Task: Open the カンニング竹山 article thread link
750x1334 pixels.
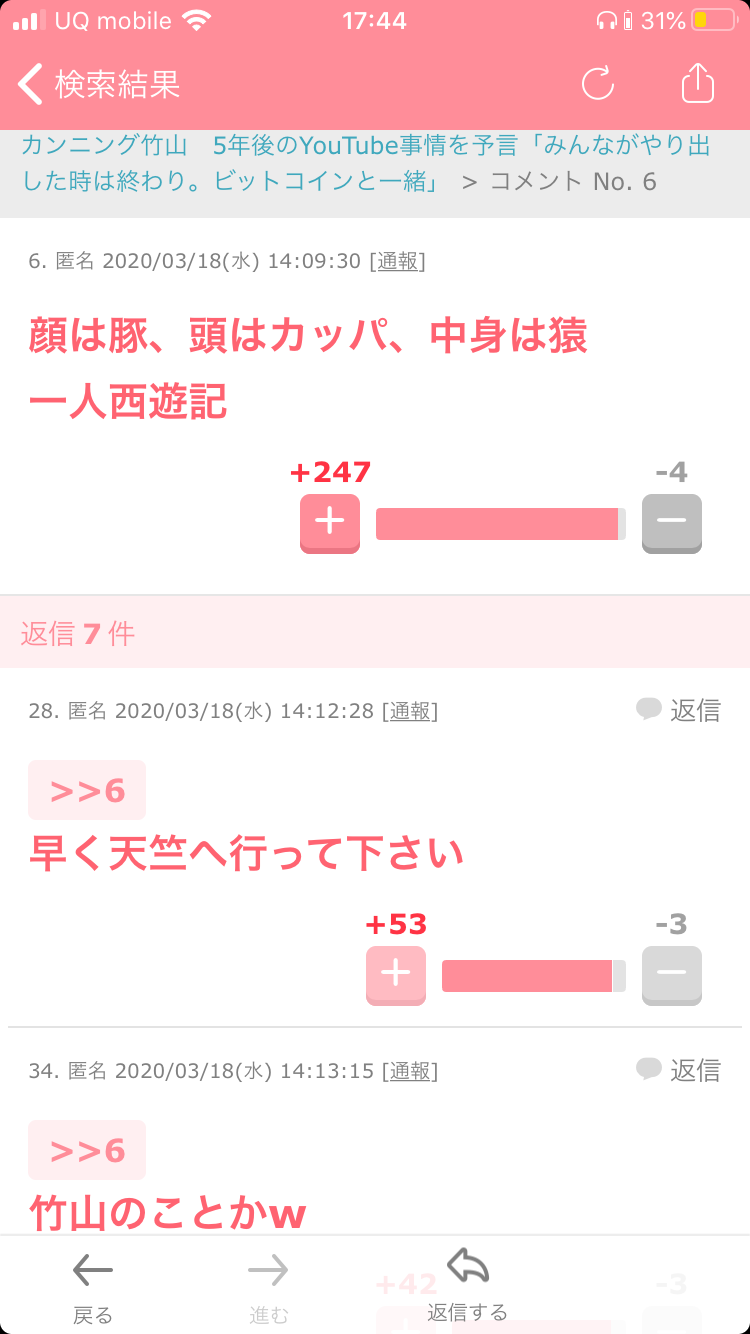Action: 366,163
